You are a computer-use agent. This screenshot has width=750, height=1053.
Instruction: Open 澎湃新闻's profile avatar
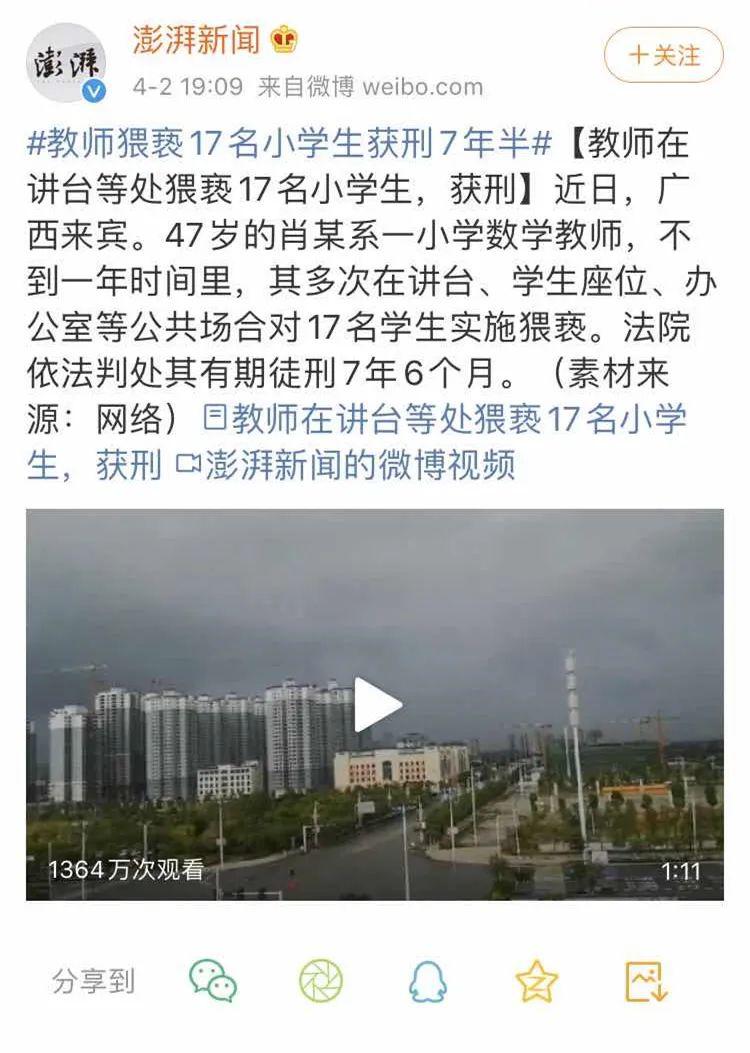point(66,62)
